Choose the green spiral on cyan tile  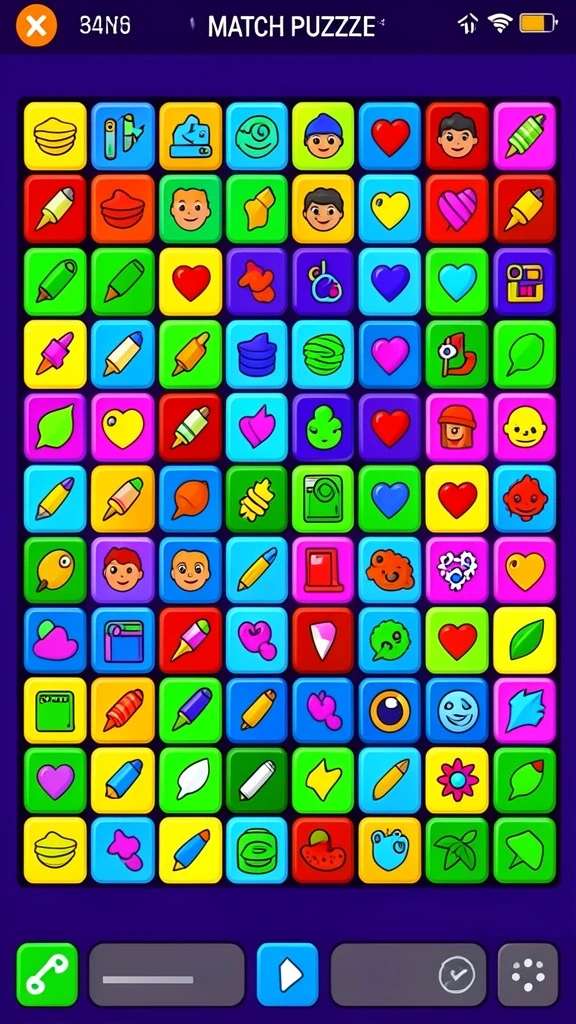point(256,136)
